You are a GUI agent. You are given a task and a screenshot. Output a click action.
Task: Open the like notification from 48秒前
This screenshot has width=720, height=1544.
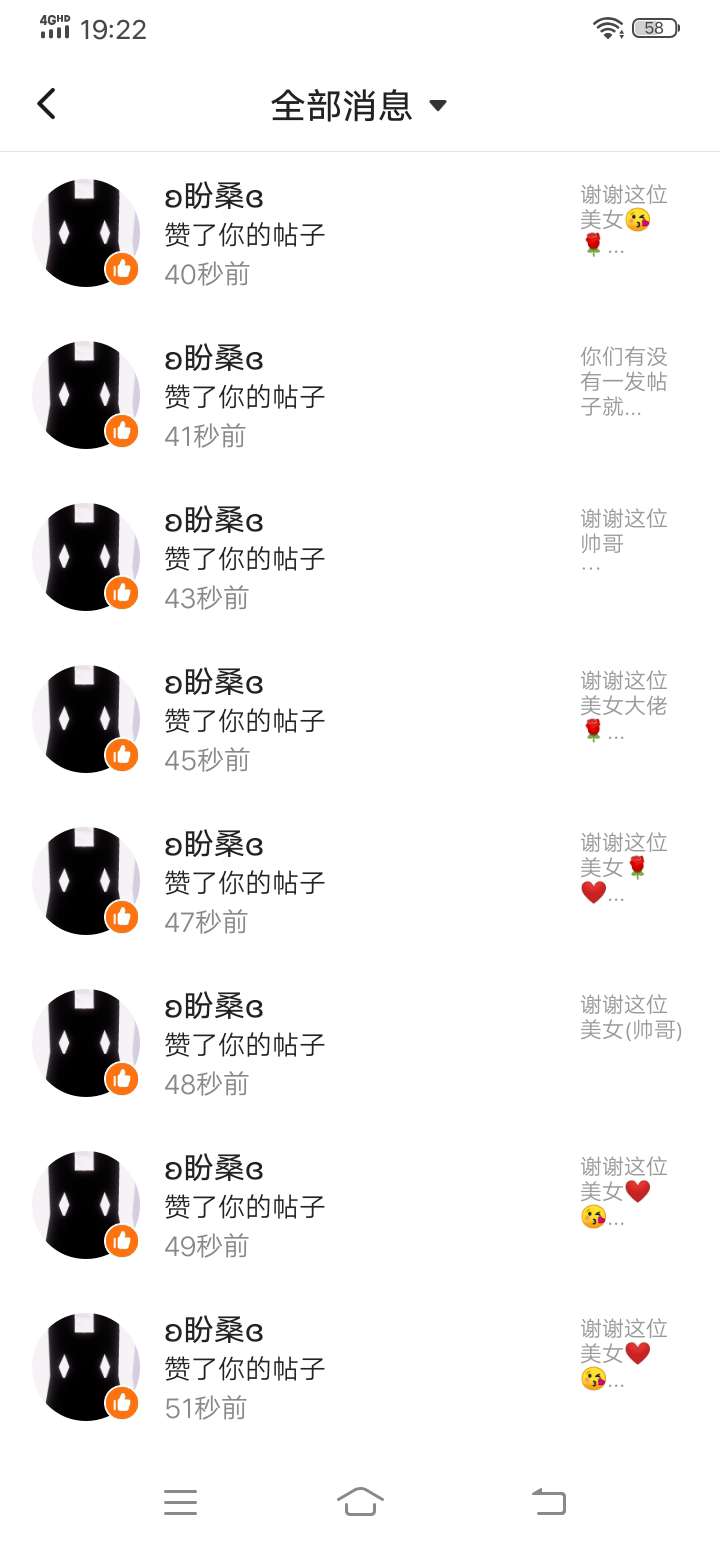360,1044
